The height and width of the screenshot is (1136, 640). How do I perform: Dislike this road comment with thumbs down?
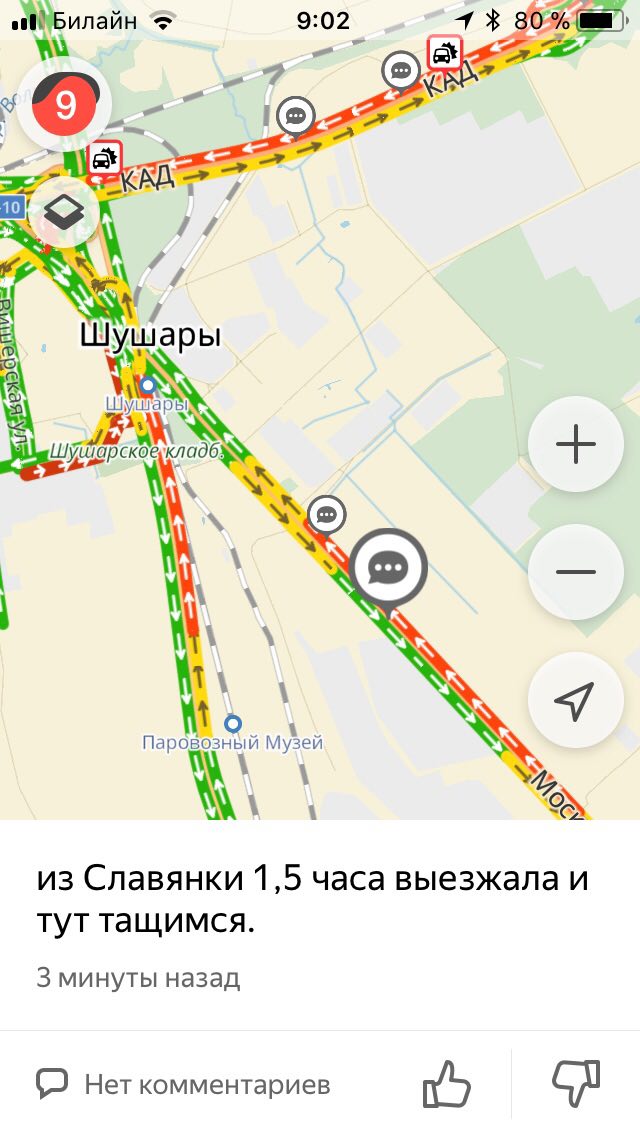tap(576, 1083)
